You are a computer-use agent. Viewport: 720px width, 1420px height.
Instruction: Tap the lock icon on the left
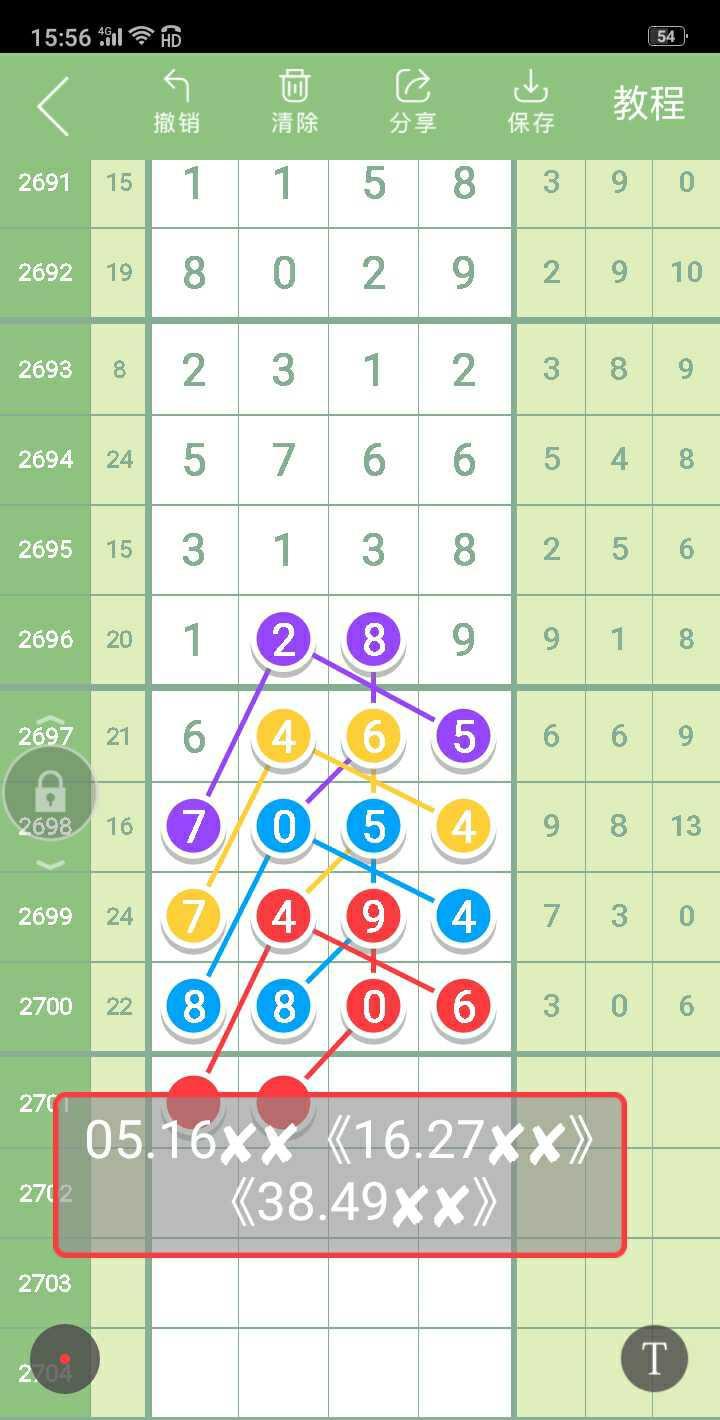(50, 794)
